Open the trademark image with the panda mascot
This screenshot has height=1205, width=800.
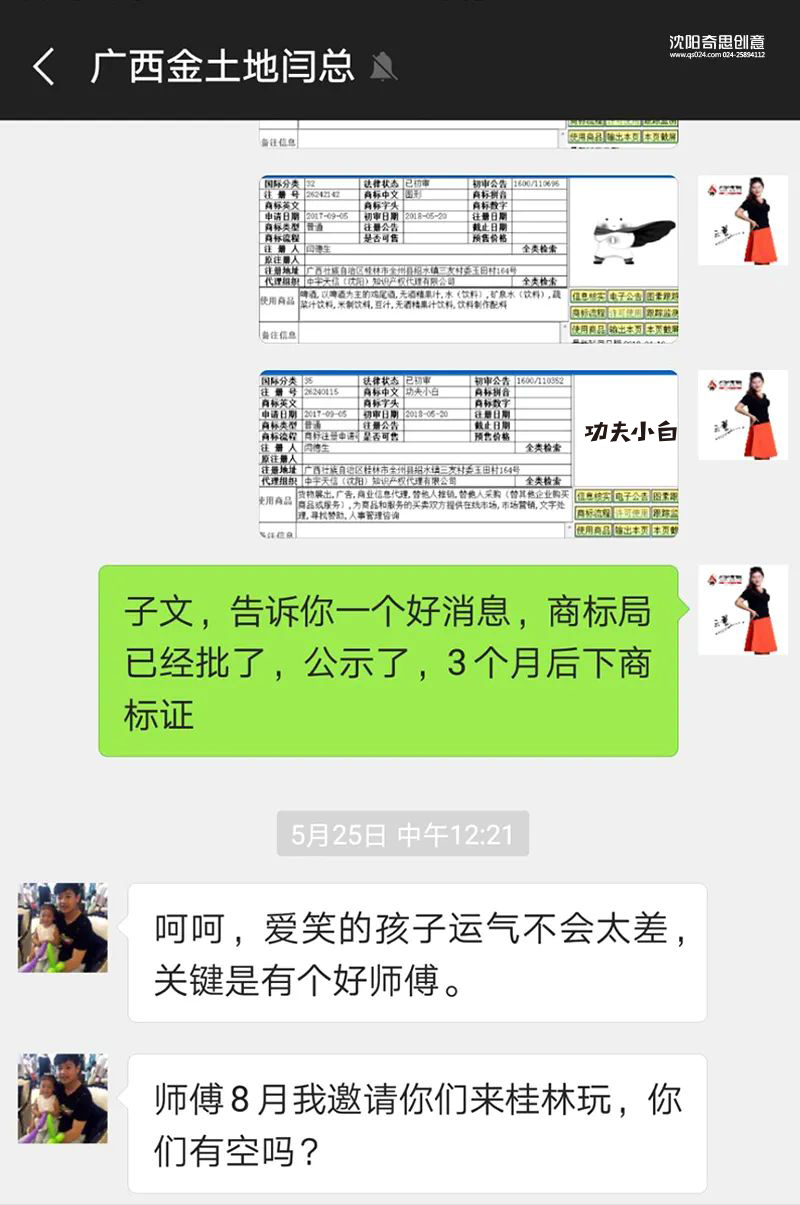pos(468,259)
